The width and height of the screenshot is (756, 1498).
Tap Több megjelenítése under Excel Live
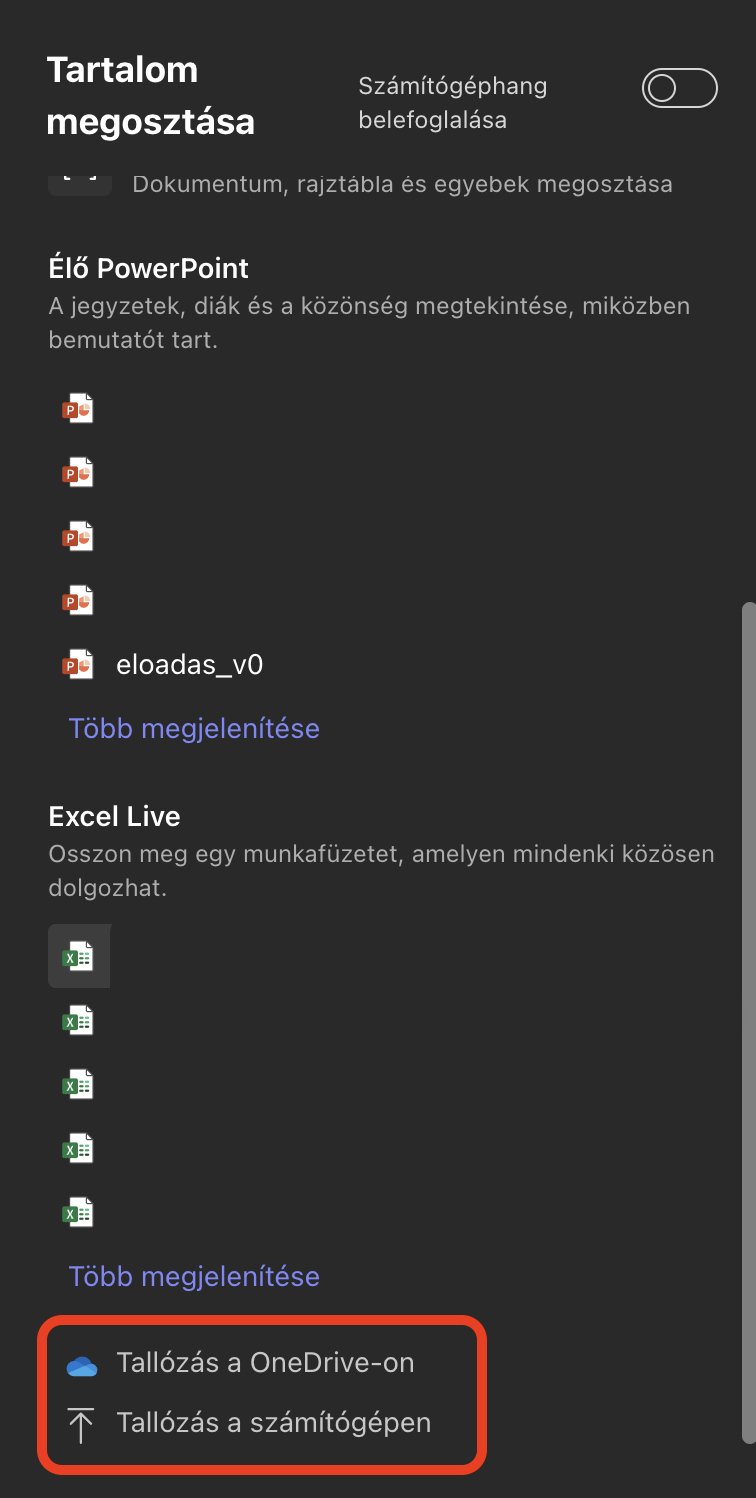coord(194,1276)
